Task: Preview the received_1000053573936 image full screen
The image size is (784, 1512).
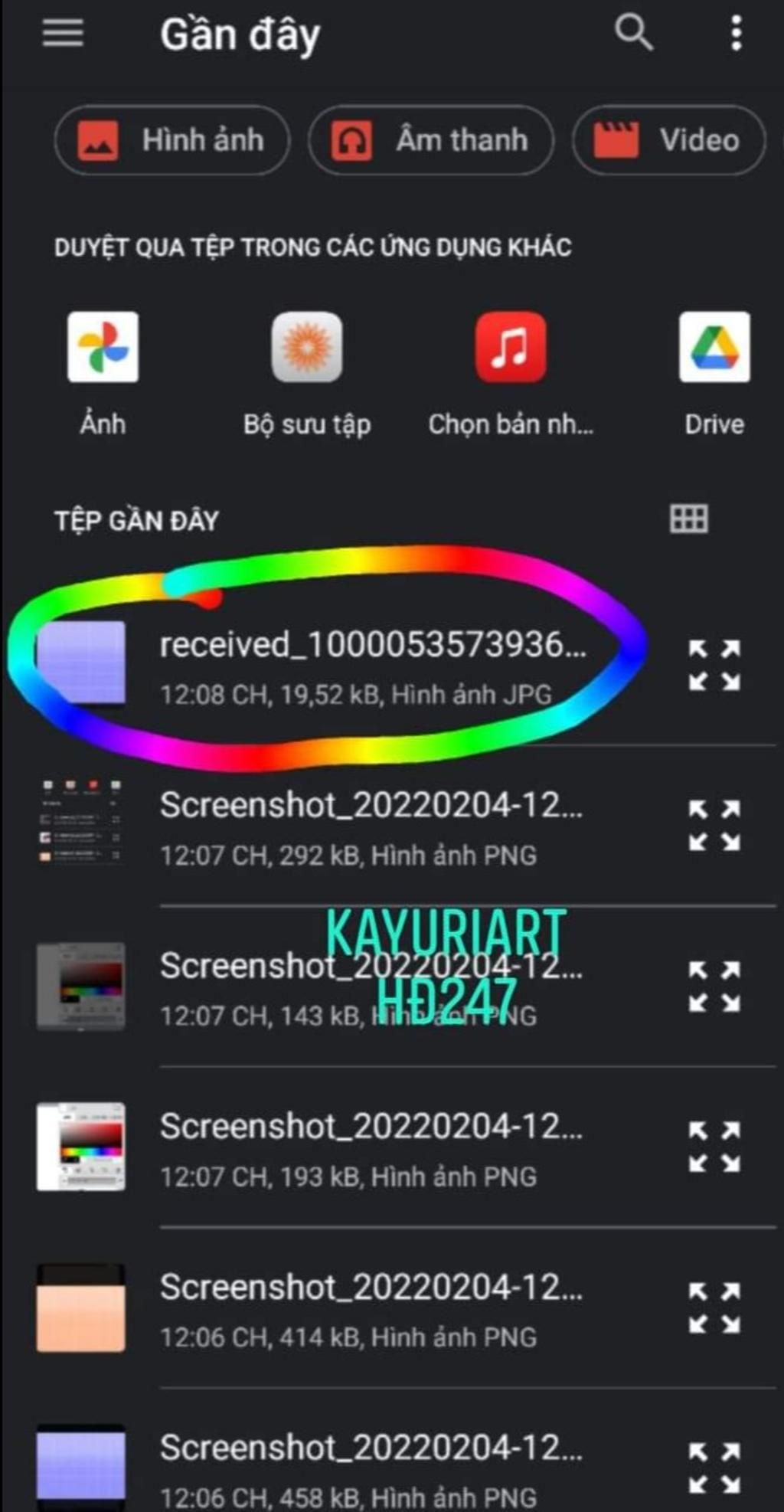Action: [714, 665]
